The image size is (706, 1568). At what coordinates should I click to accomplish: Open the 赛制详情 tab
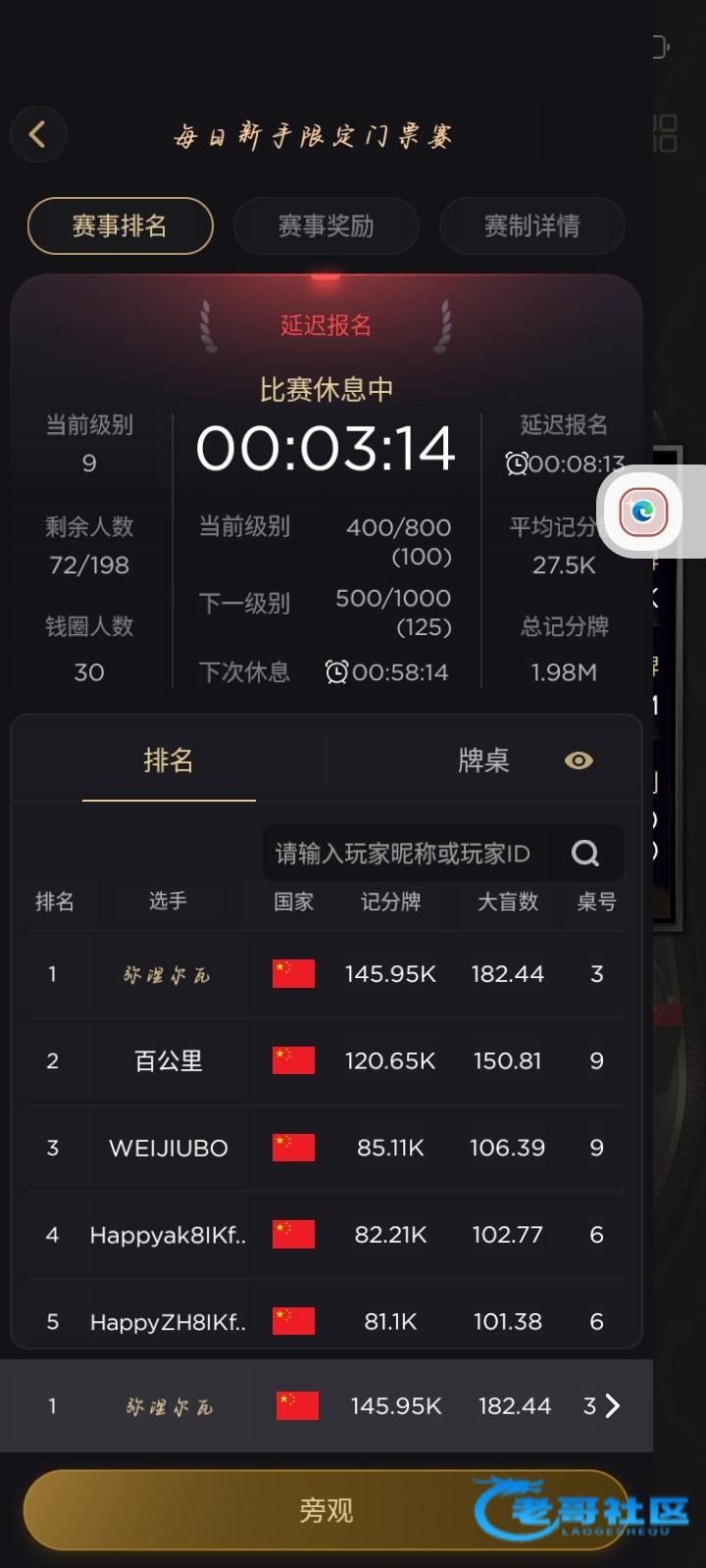(531, 226)
